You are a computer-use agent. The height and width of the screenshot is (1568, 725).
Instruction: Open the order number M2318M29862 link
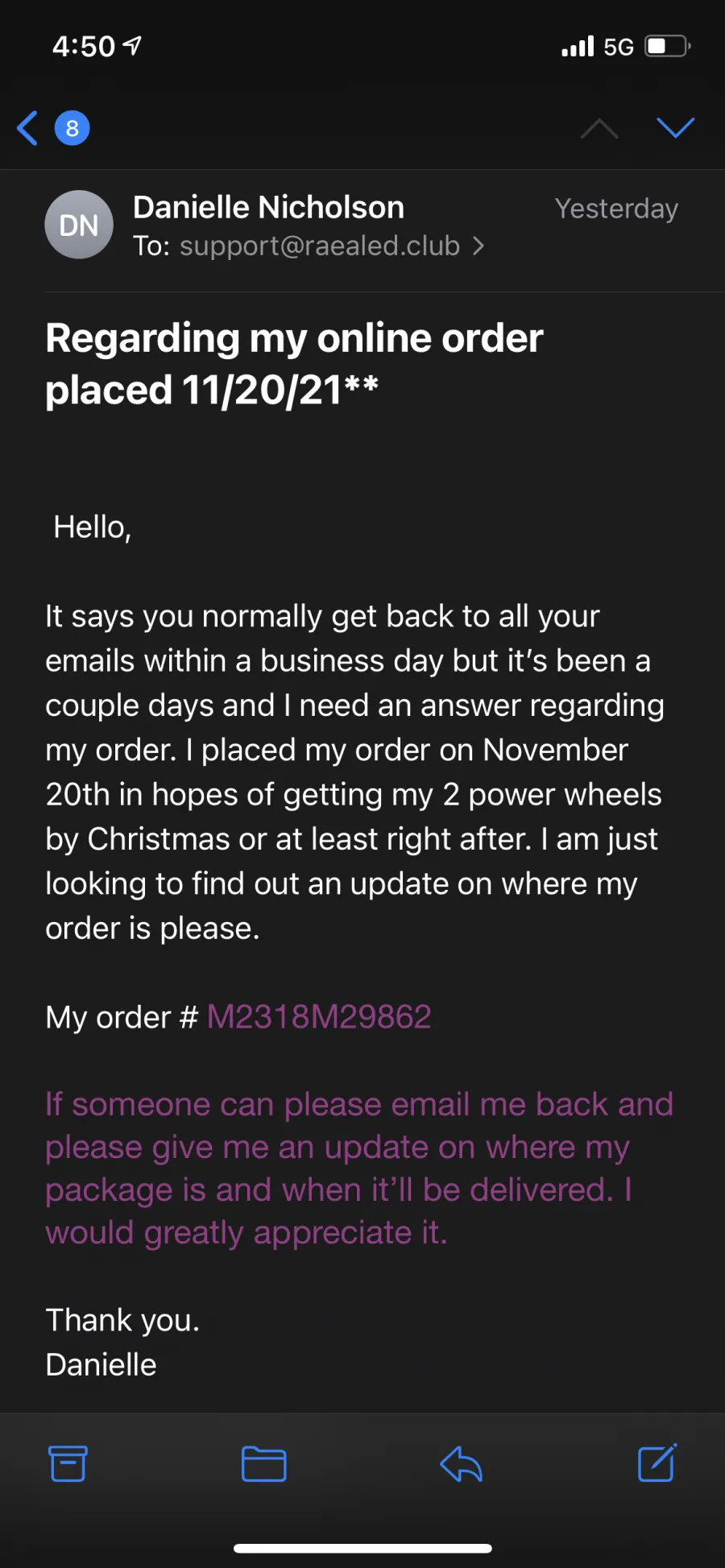[319, 1017]
